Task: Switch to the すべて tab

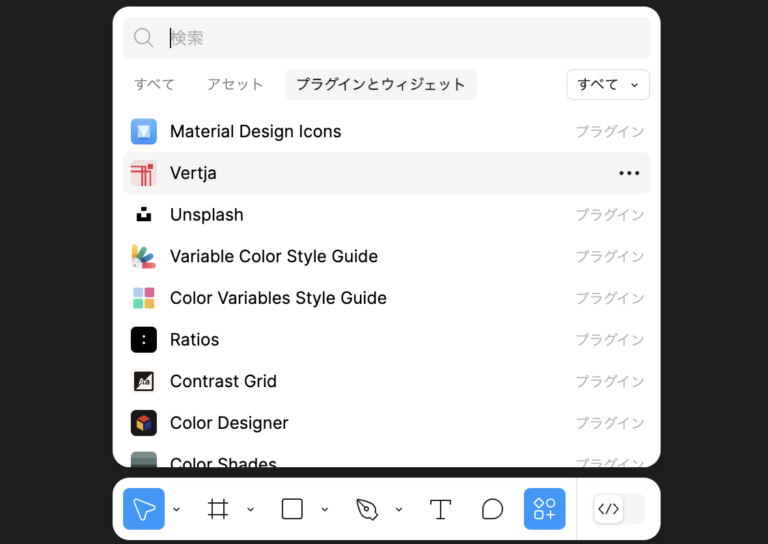Action: click(x=155, y=85)
